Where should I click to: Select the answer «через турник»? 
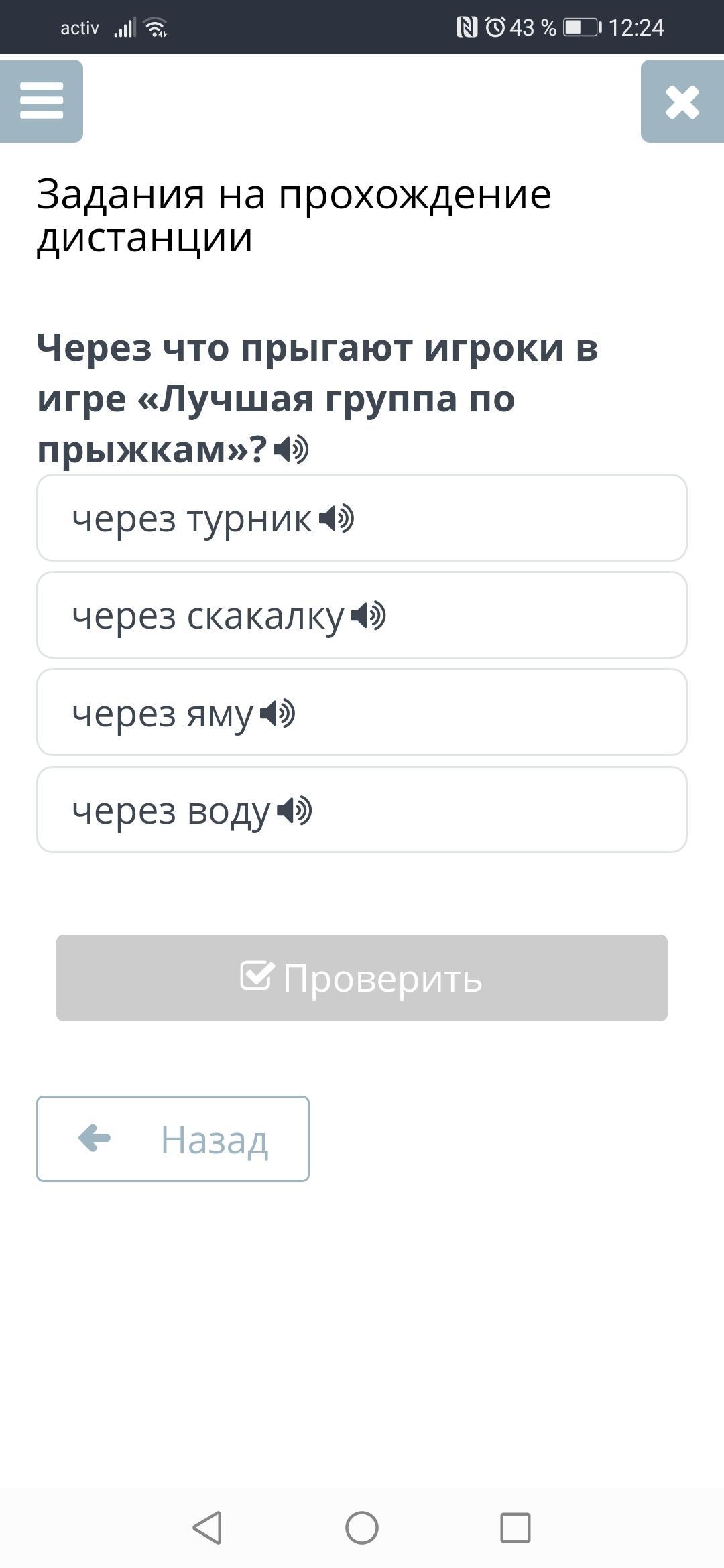[x=362, y=517]
